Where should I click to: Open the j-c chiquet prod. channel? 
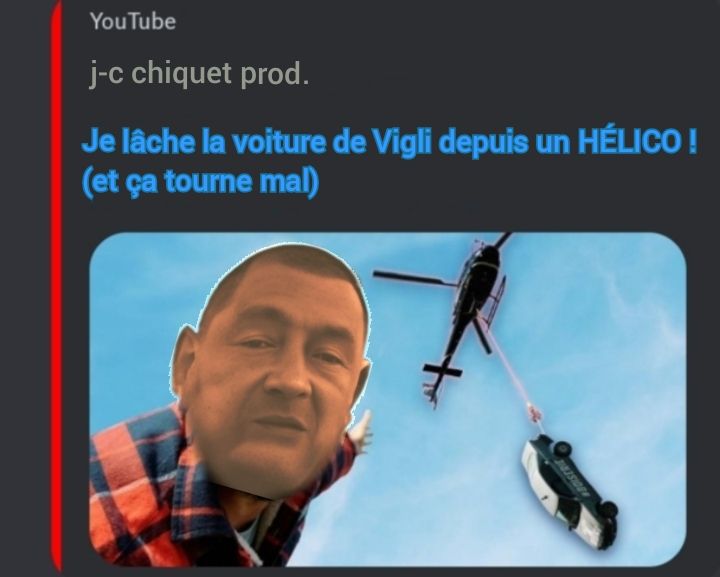[x=197, y=75]
